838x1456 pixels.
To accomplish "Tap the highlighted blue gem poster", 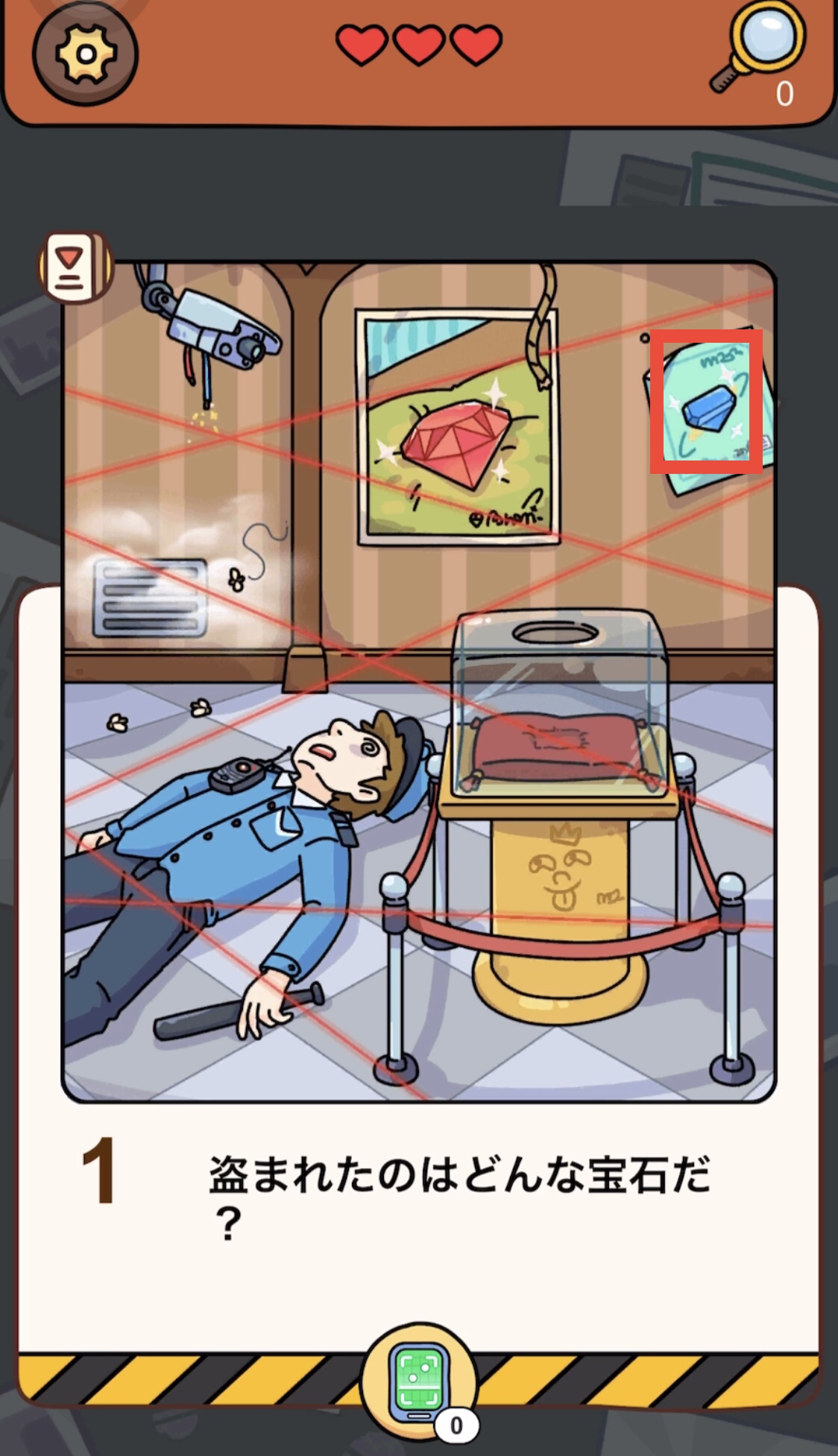I will pos(706,402).
